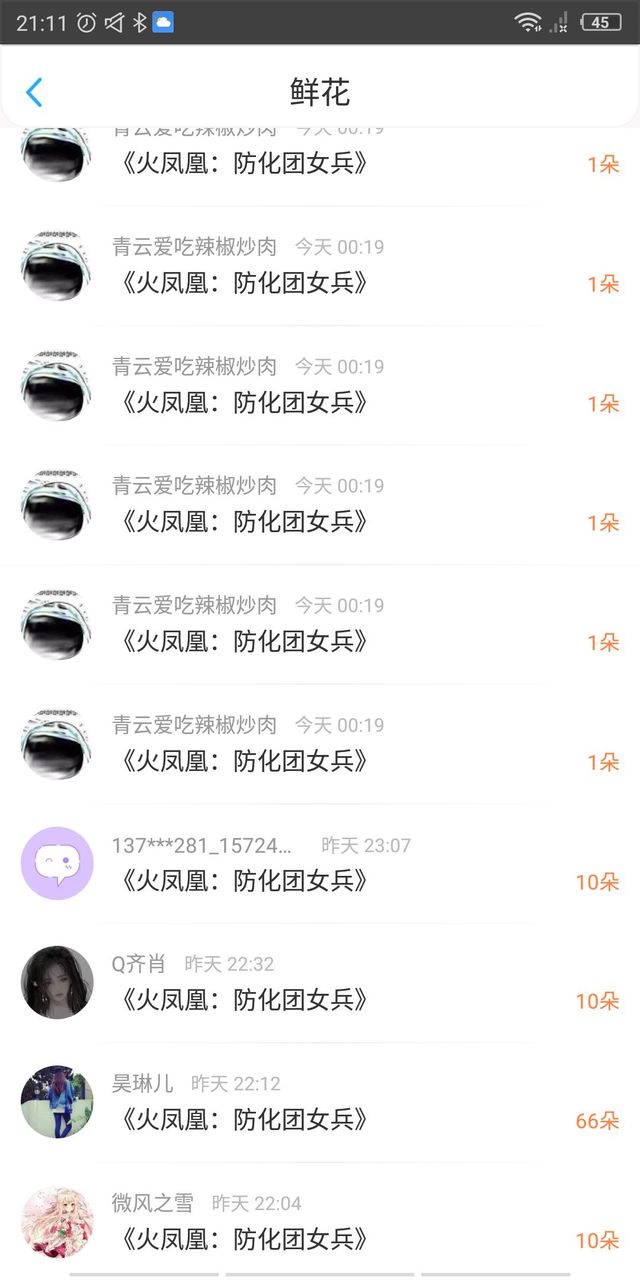Go back from the 鲜花 page
Screen dimensions: 640x1280
pyautogui.click(x=34, y=93)
